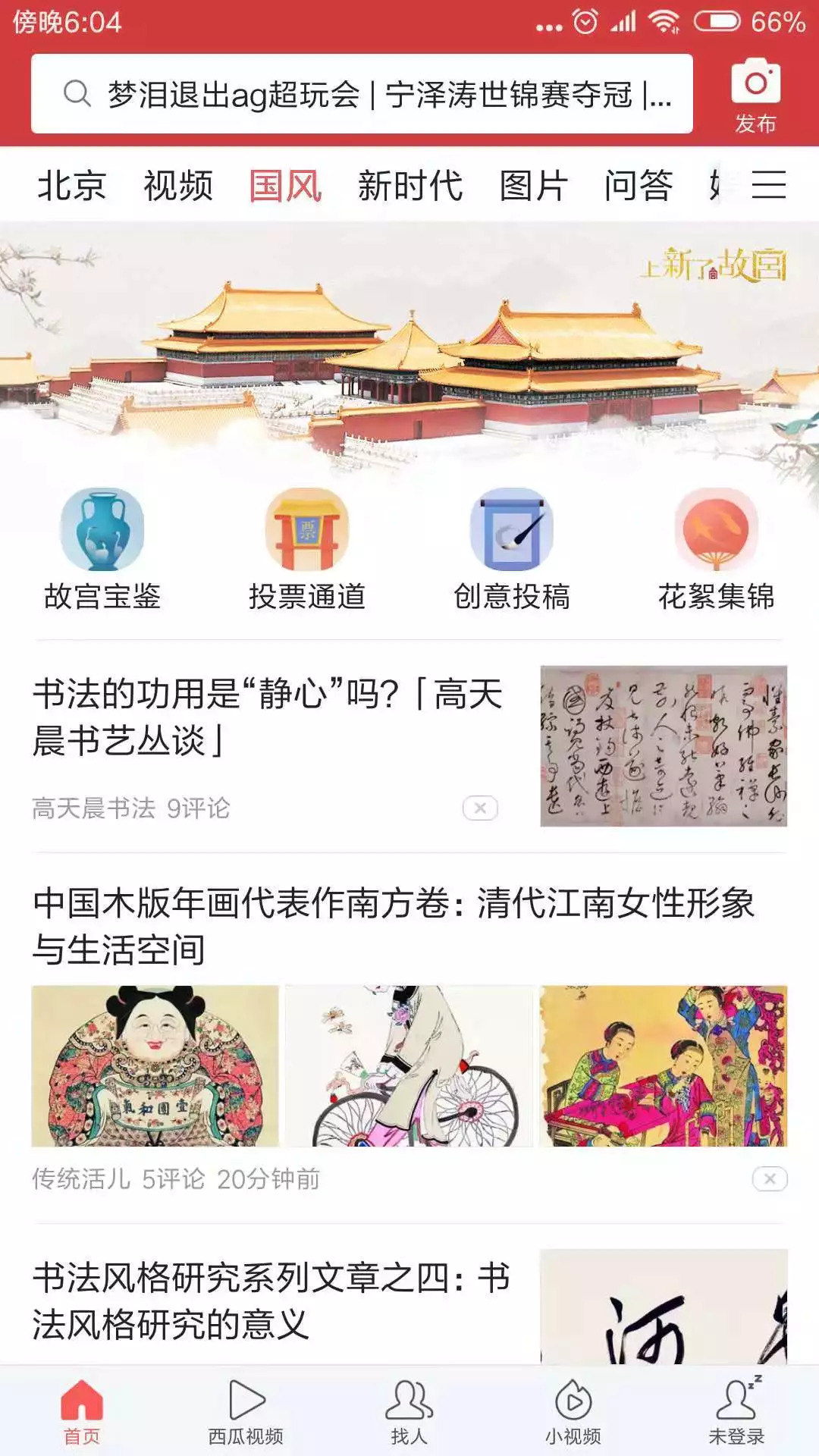Dismiss the 高天晨书法 article
Screen dimensions: 819x1456
[480, 808]
